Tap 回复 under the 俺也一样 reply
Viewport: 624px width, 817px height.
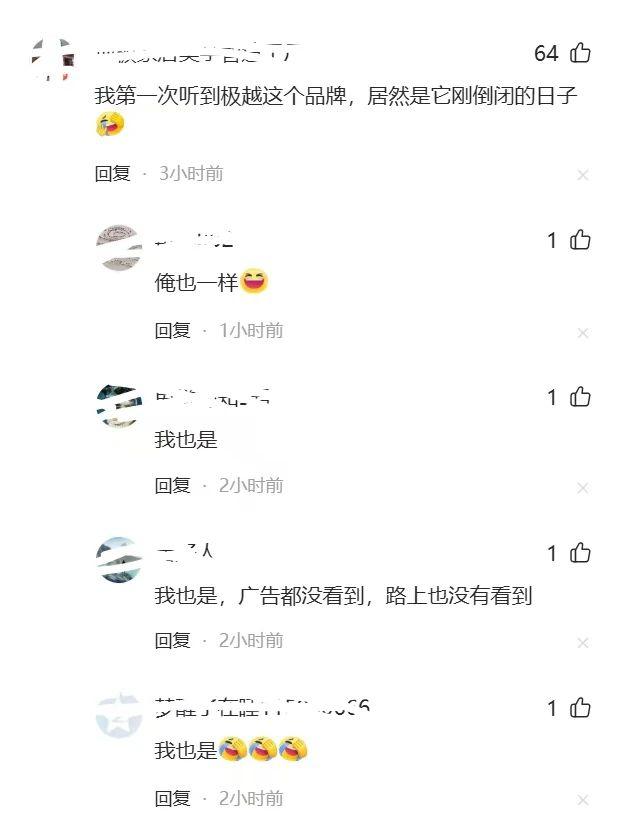pyautogui.click(x=173, y=330)
